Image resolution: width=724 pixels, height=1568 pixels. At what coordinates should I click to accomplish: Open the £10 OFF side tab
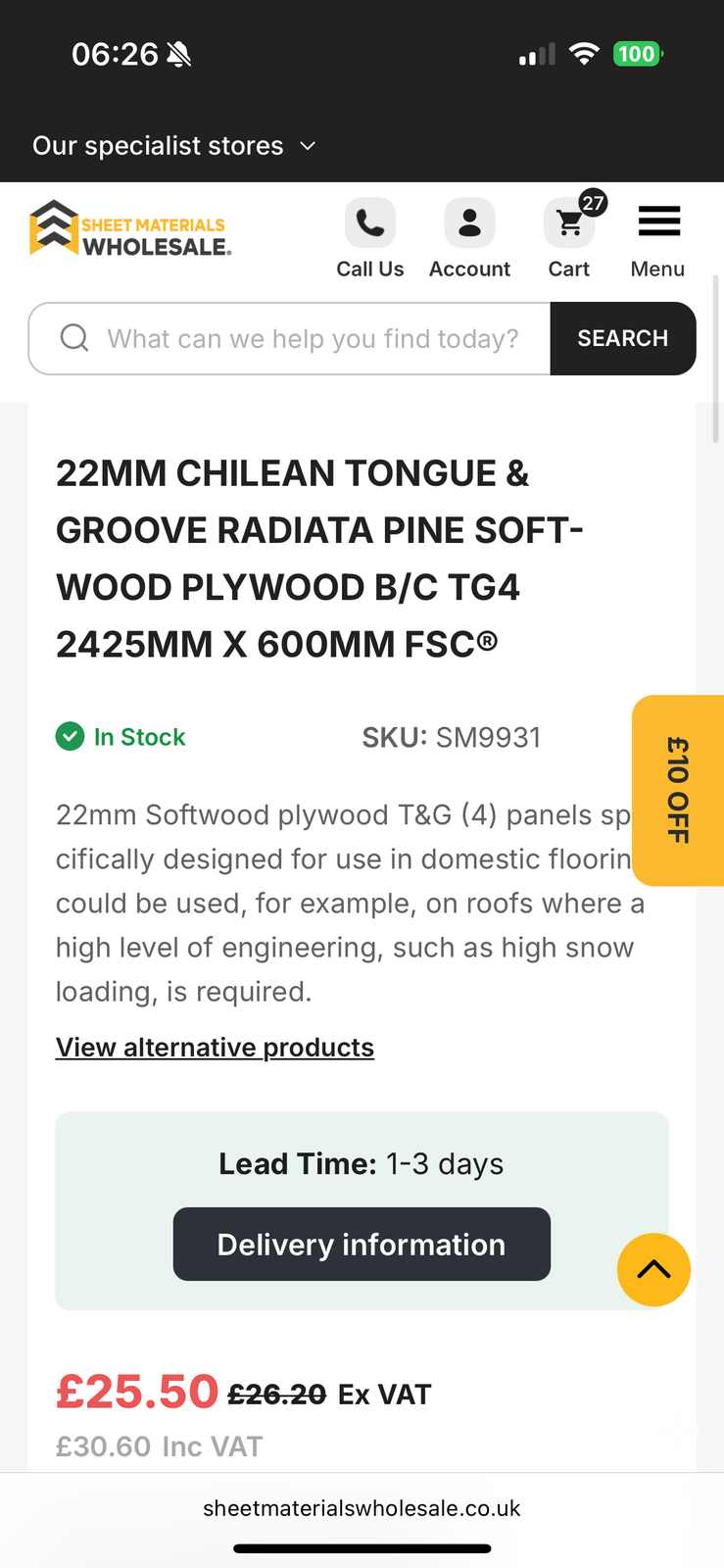(x=678, y=790)
